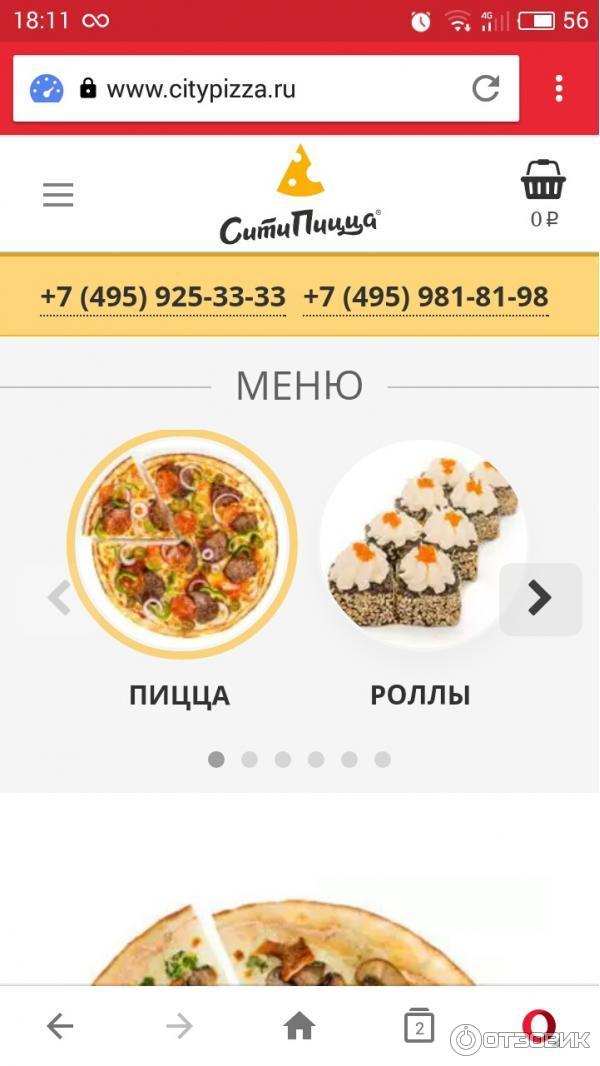Open the browser tabs switcher
This screenshot has height=1066, width=600.
point(419,1026)
